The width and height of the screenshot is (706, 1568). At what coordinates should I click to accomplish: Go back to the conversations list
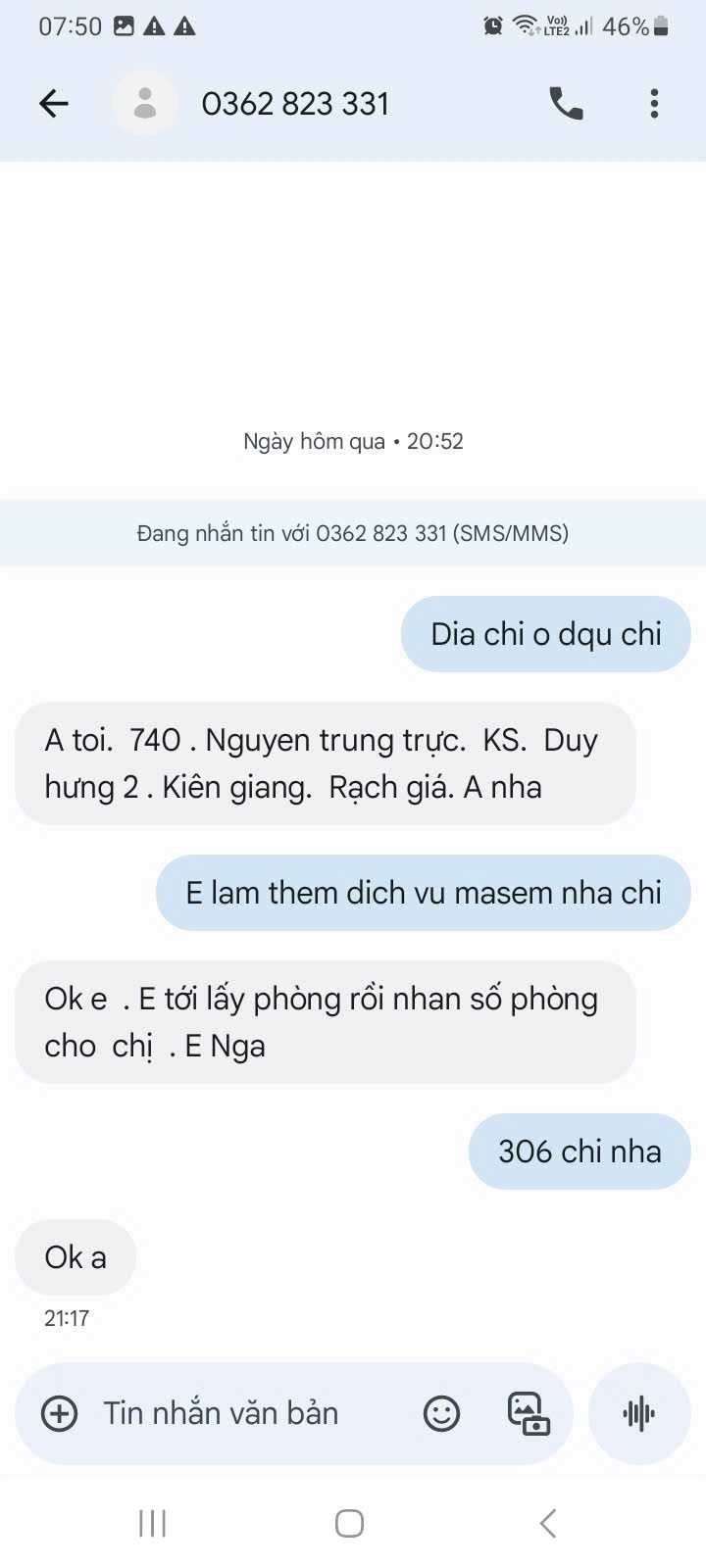point(53,103)
